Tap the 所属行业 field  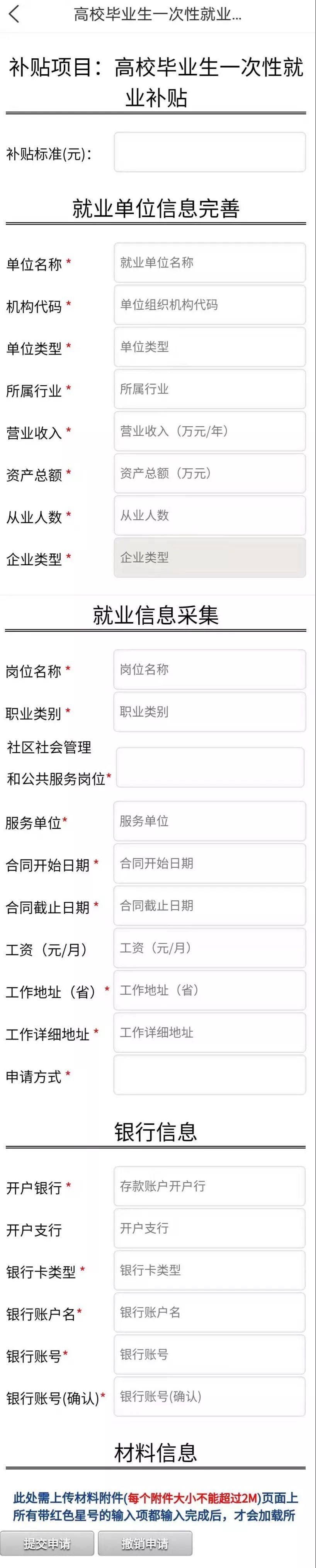(x=209, y=389)
